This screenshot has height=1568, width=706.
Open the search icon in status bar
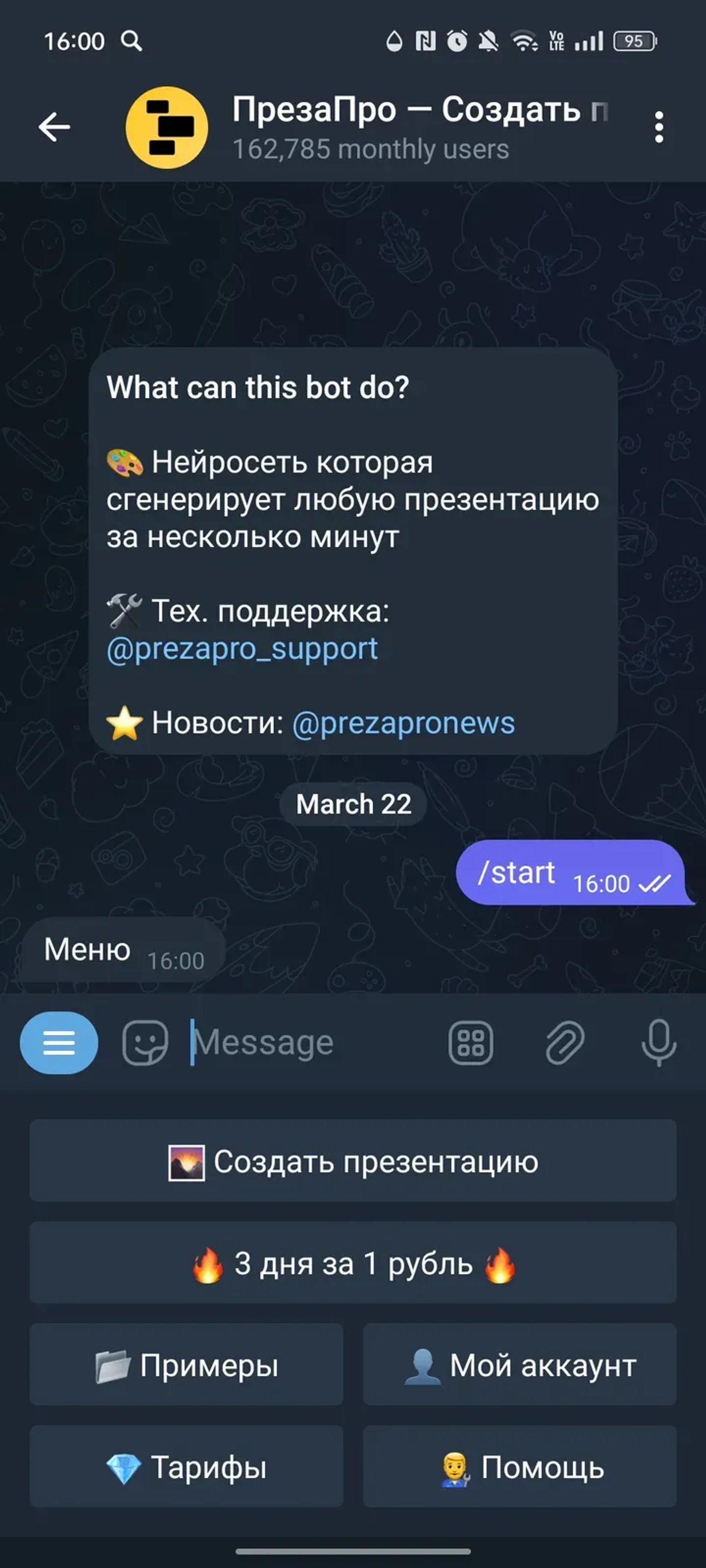pyautogui.click(x=130, y=41)
